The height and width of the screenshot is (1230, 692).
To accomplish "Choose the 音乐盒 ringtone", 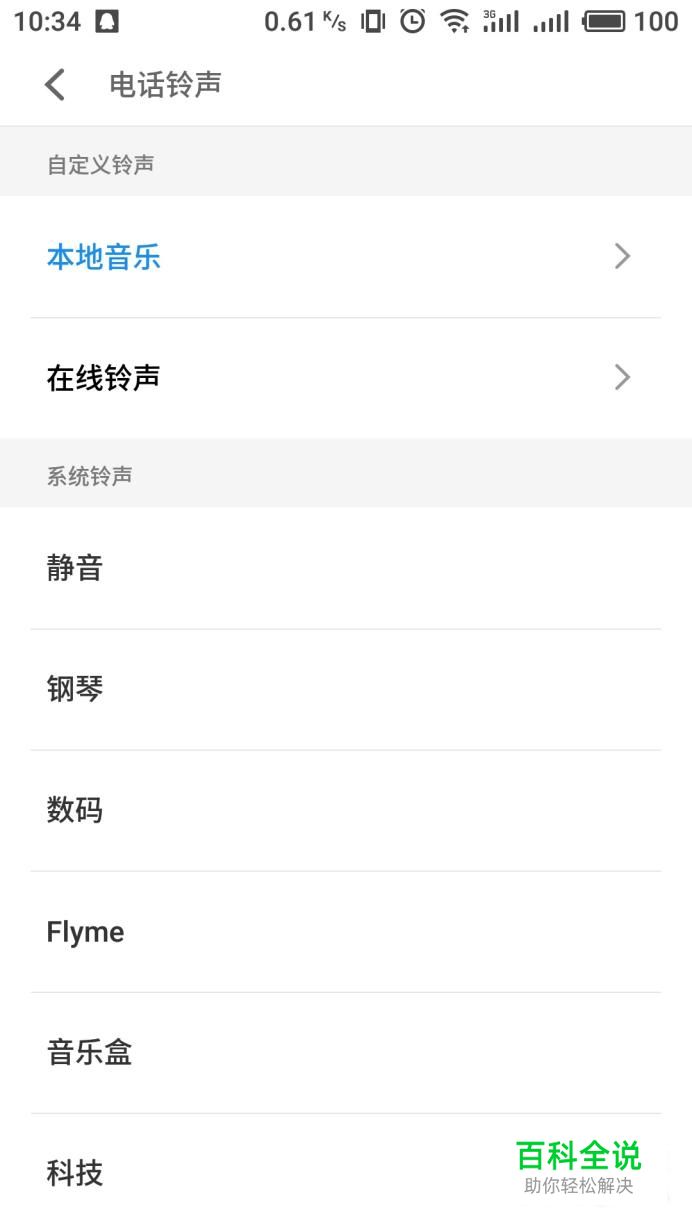I will tap(346, 1053).
